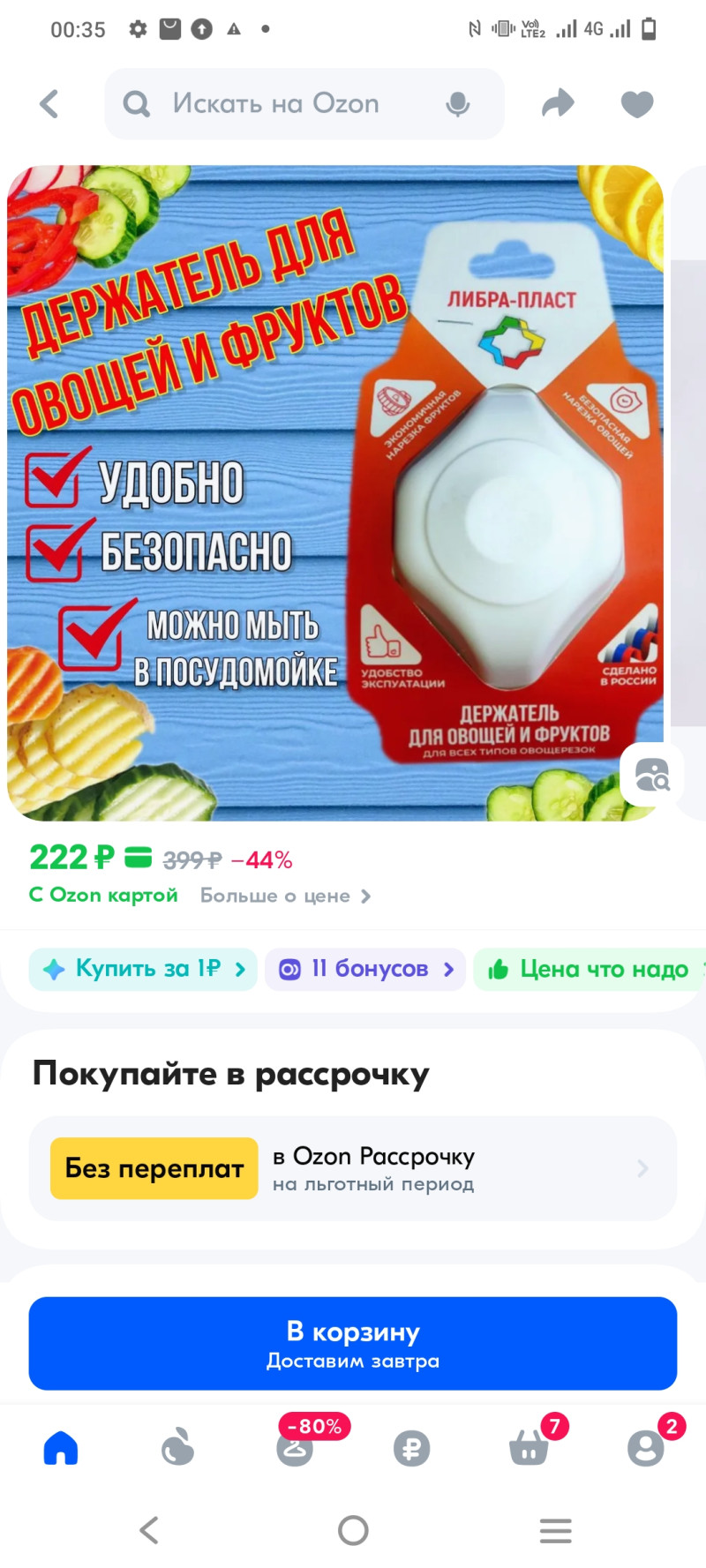
Task: Switch to the home tab
Action: [61, 1448]
